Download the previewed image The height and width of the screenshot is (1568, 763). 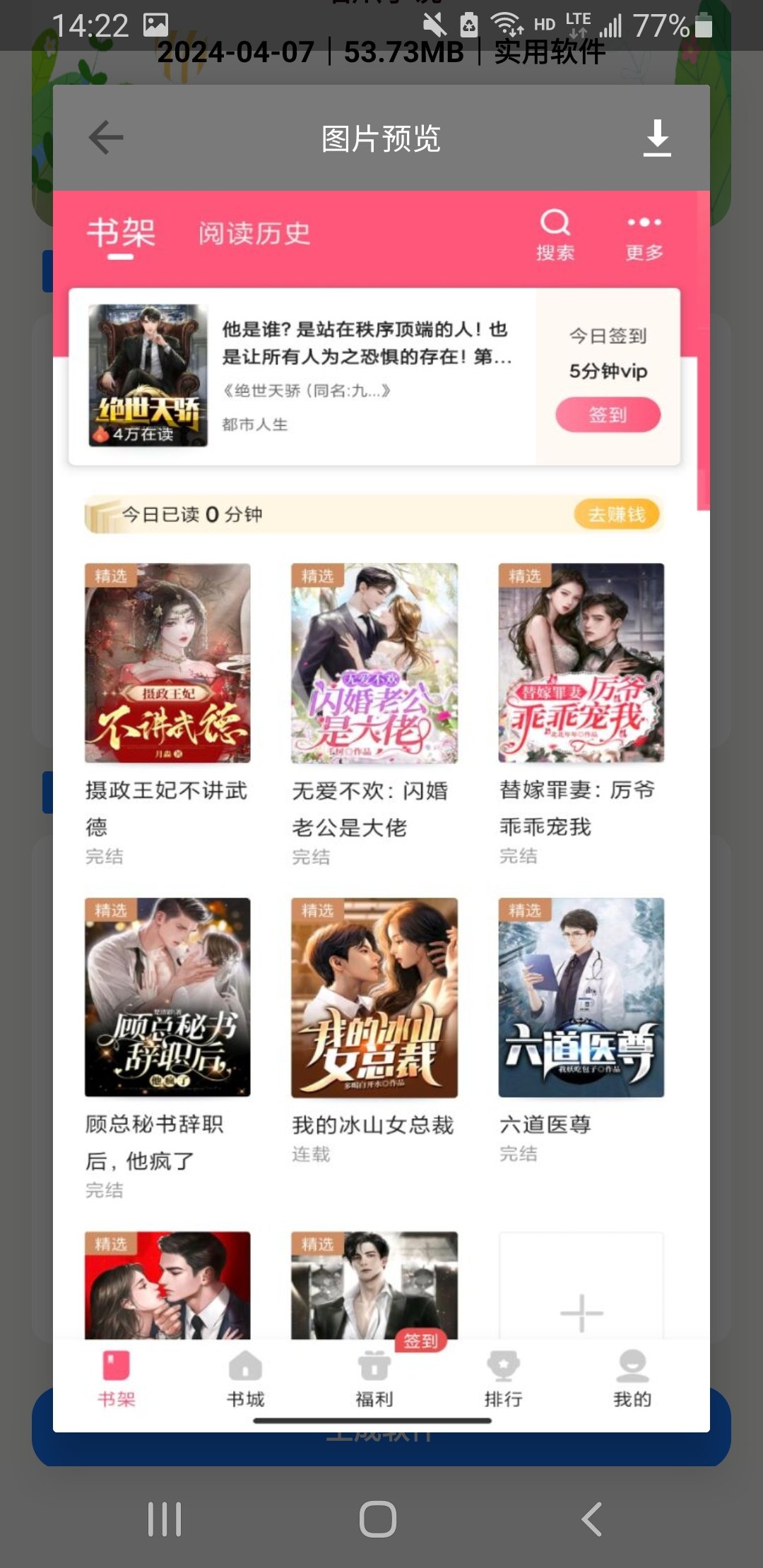coord(657,138)
